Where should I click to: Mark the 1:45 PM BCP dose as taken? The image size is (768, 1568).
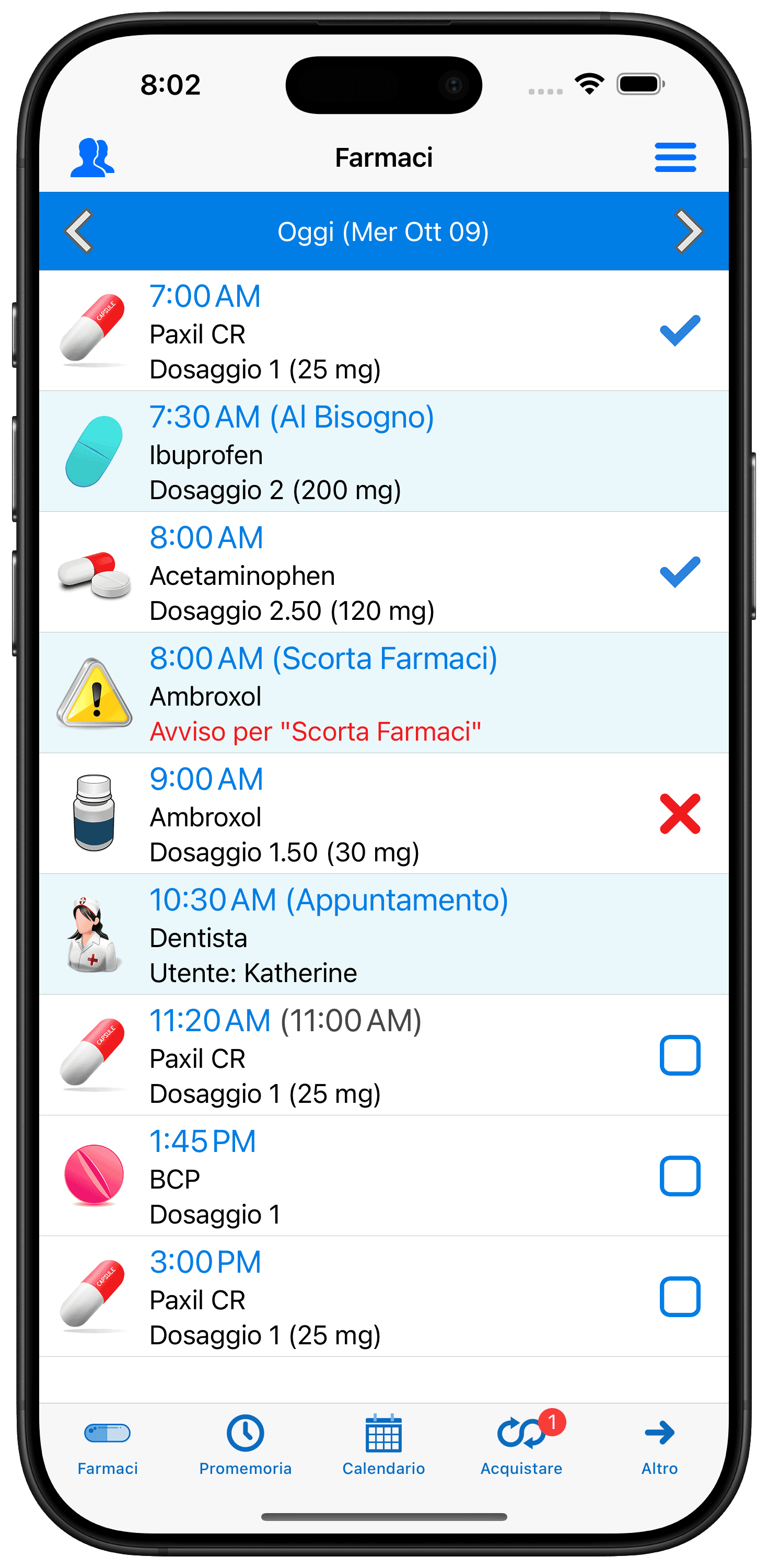click(x=680, y=1175)
